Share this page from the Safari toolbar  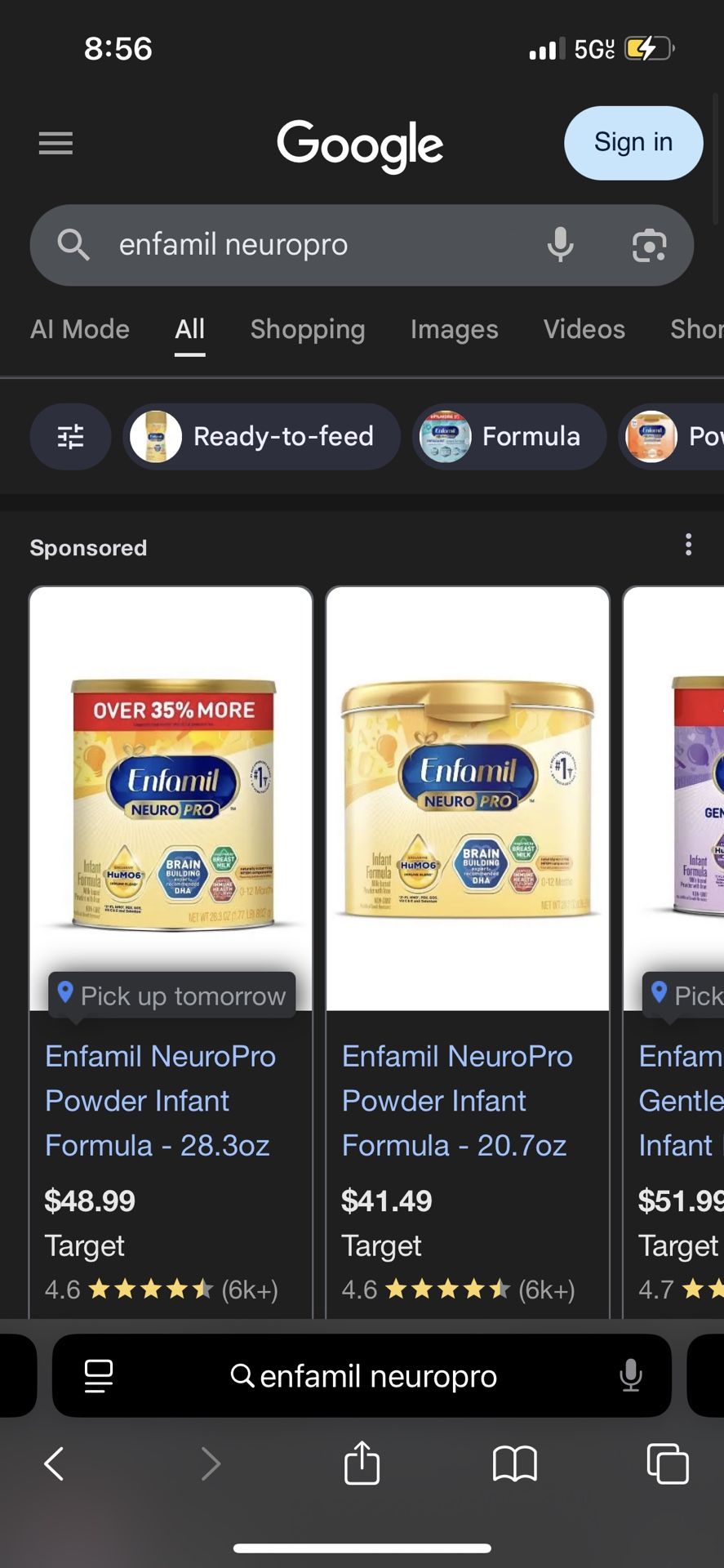362,1463
